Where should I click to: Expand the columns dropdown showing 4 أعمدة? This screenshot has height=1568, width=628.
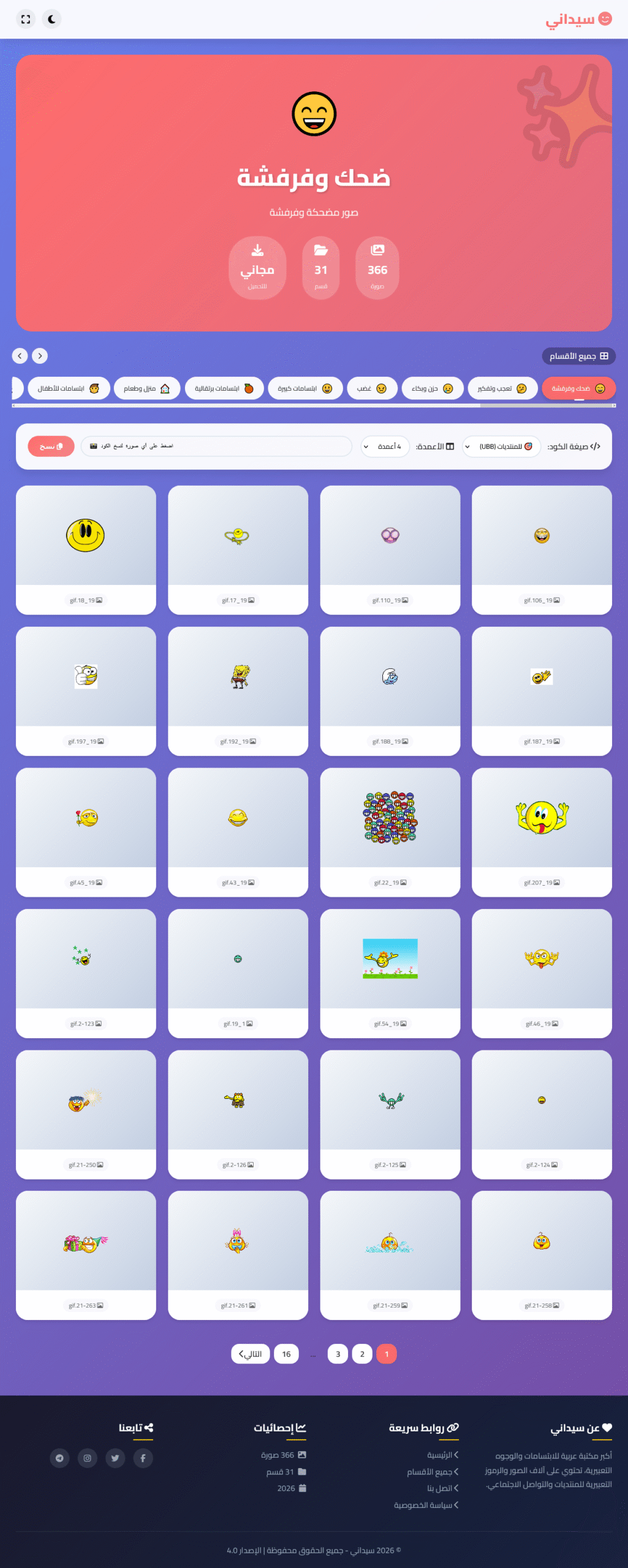coord(382,447)
